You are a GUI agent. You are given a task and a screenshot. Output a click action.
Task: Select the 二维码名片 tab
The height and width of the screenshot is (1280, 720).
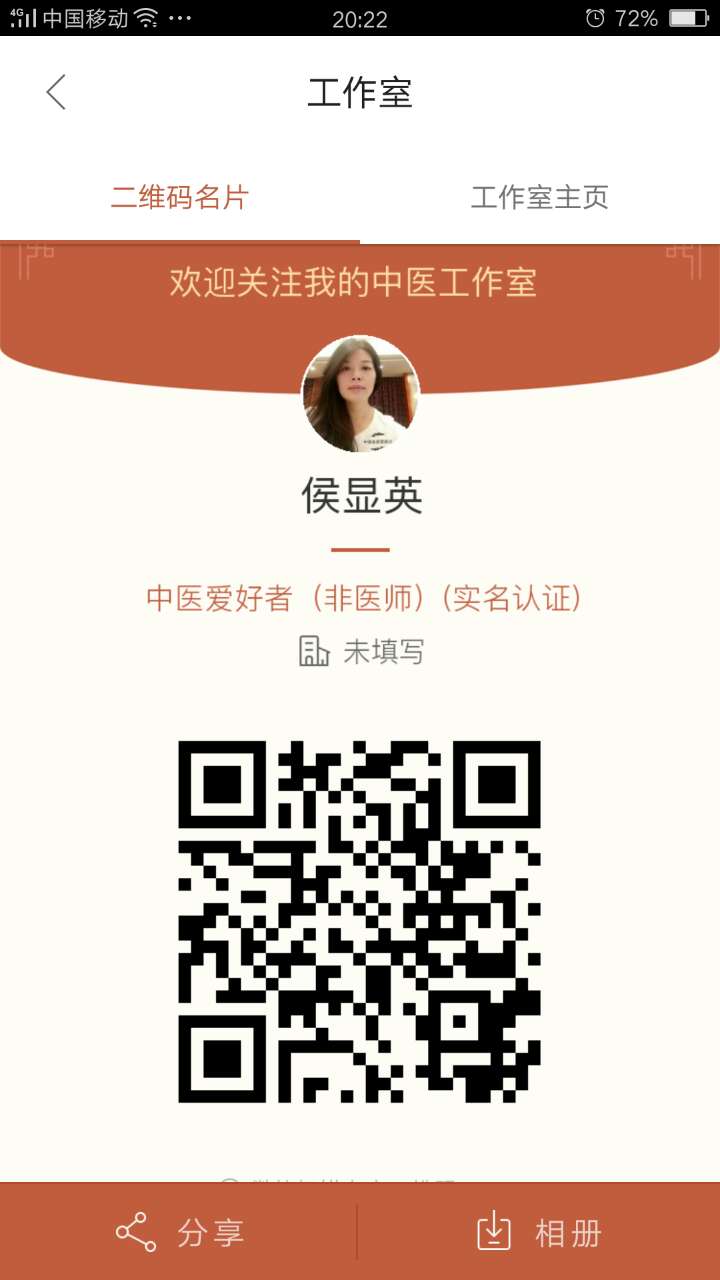179,198
